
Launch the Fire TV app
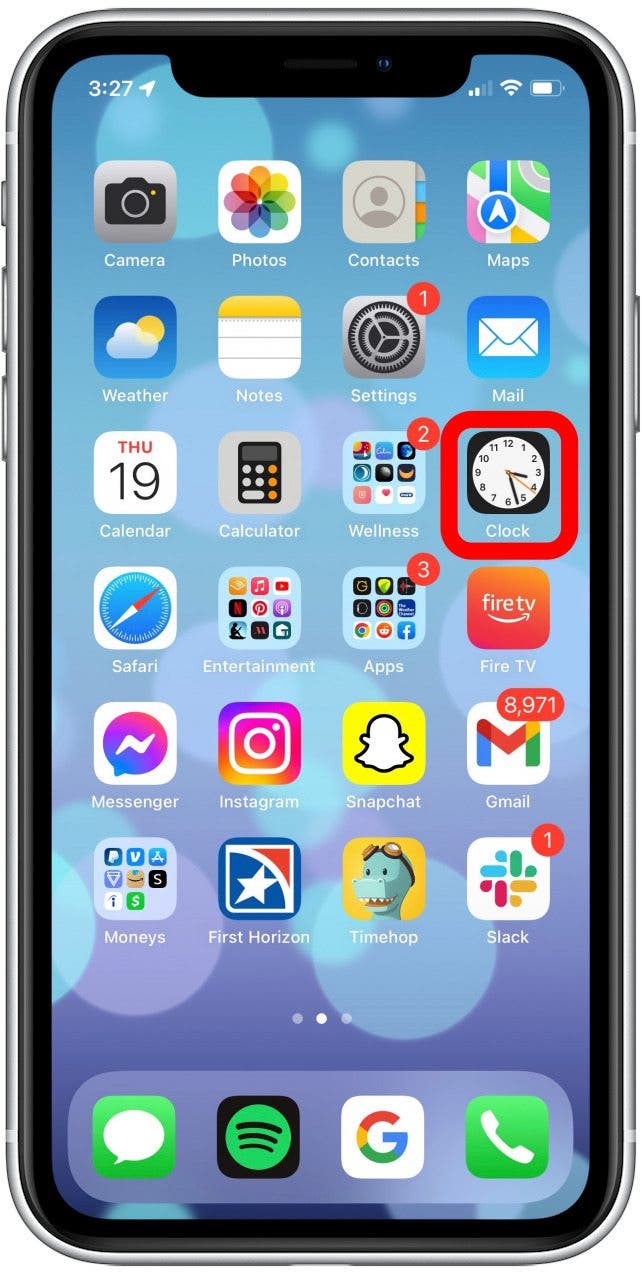click(x=508, y=608)
